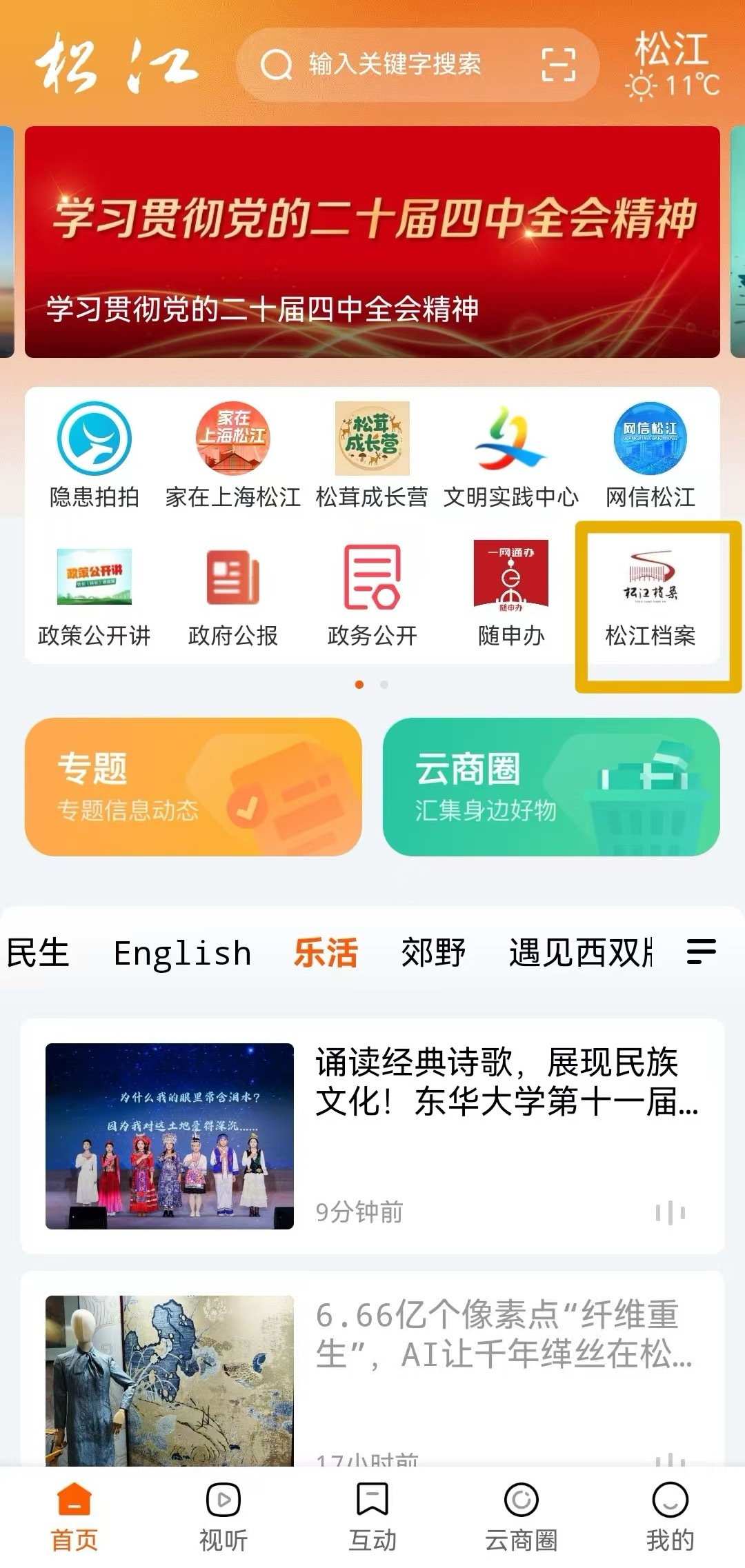745x1568 pixels.
Task: Open the 专题 card
Action: (193, 787)
